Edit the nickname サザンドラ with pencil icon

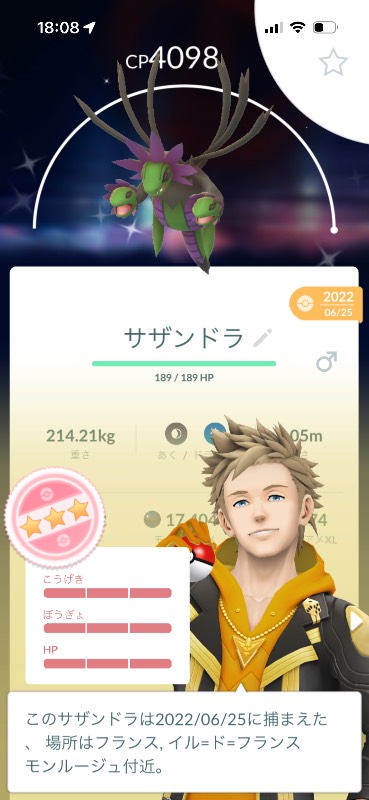click(x=263, y=338)
